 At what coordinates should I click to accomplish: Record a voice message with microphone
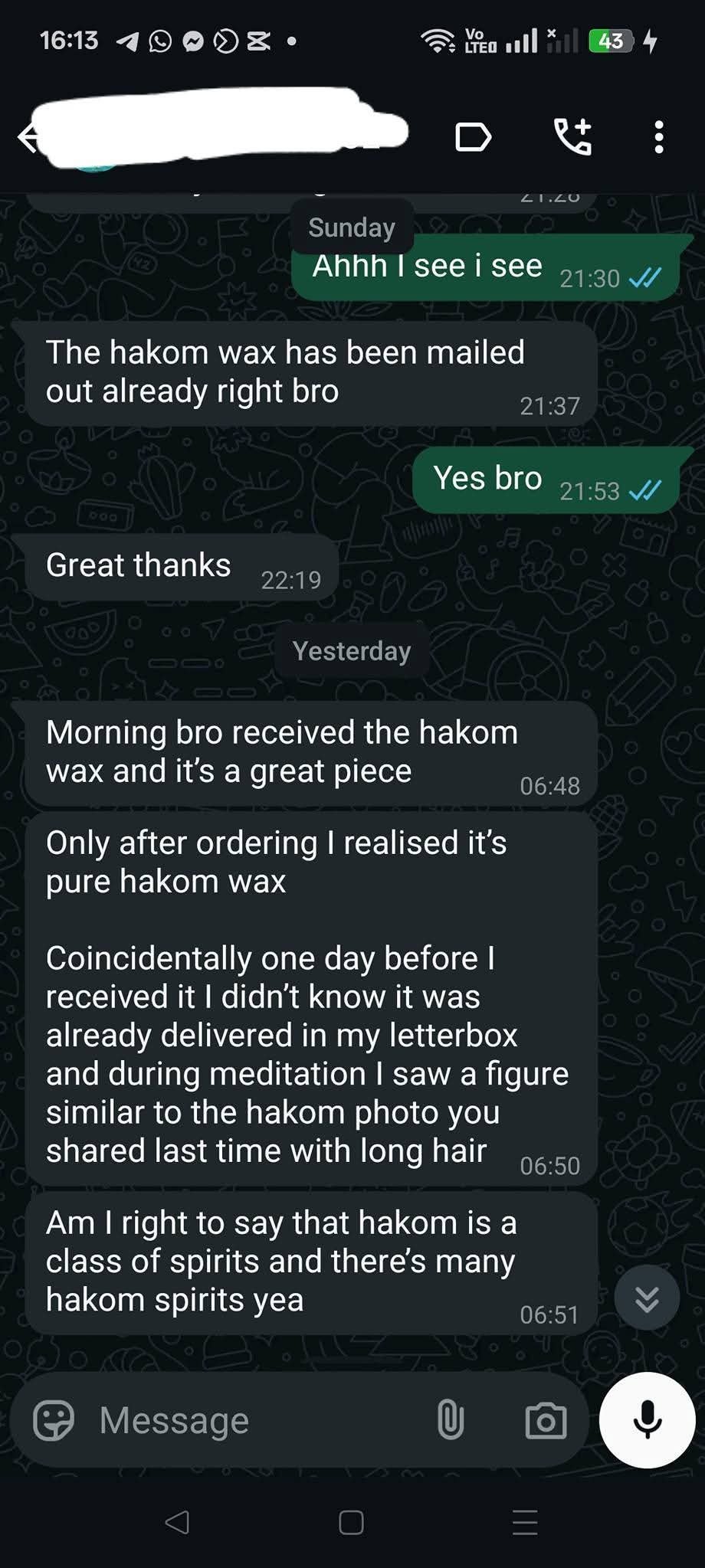pos(647,1419)
